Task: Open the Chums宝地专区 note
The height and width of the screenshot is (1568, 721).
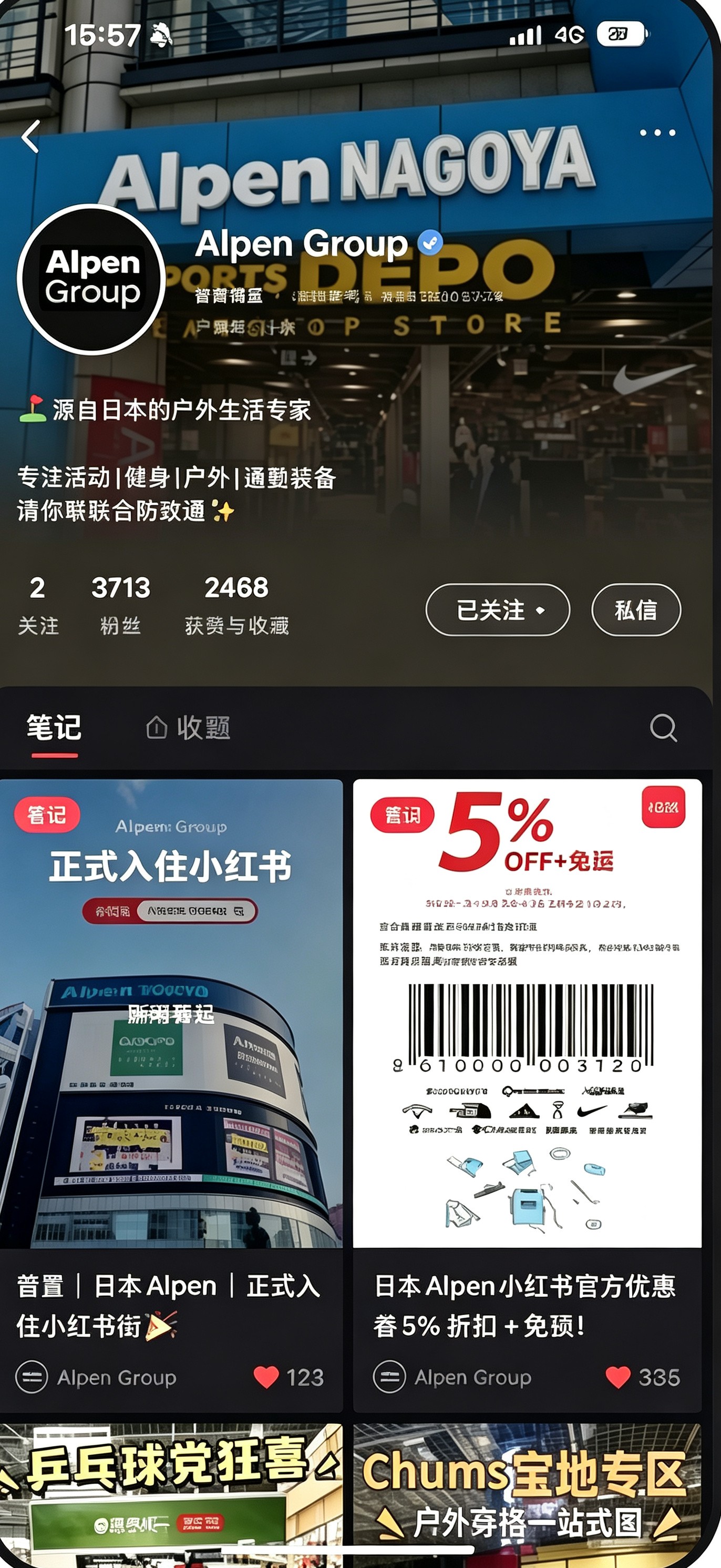Action: 527,1495
